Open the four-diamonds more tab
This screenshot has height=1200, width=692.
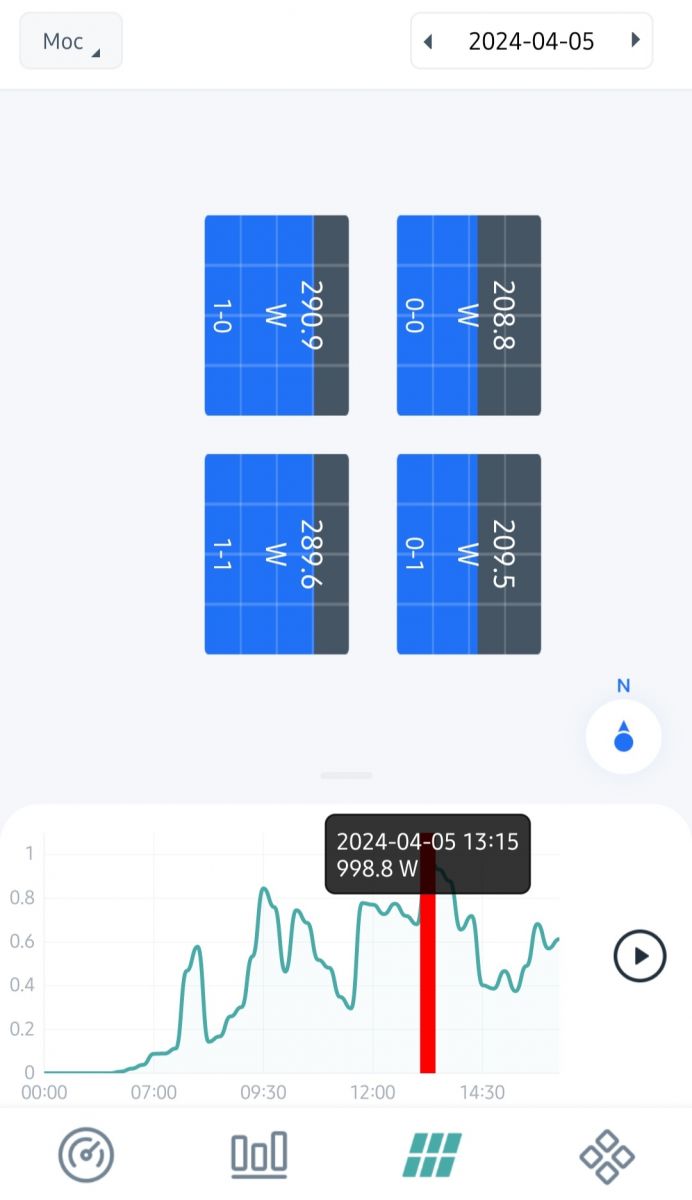[607, 1156]
